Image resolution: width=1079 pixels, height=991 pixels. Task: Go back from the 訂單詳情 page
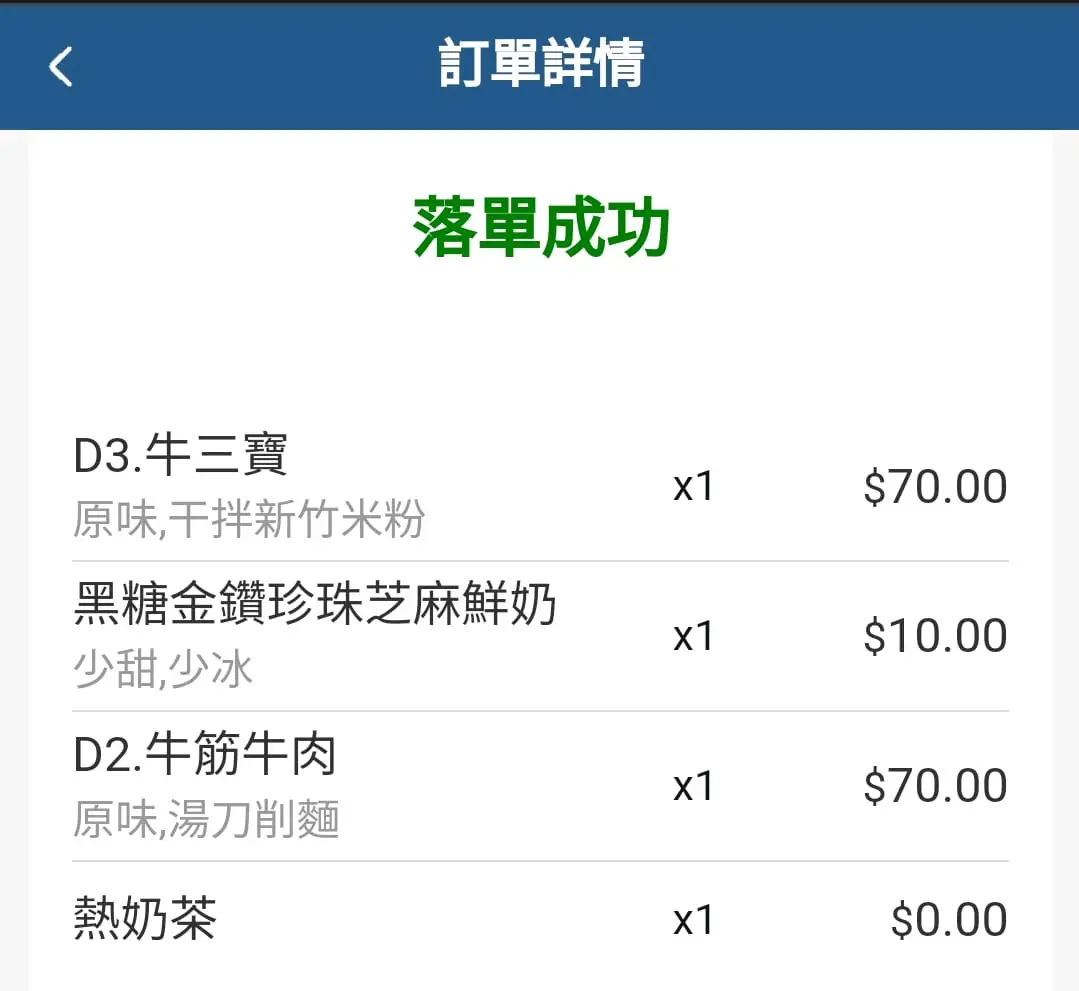pyautogui.click(x=61, y=67)
